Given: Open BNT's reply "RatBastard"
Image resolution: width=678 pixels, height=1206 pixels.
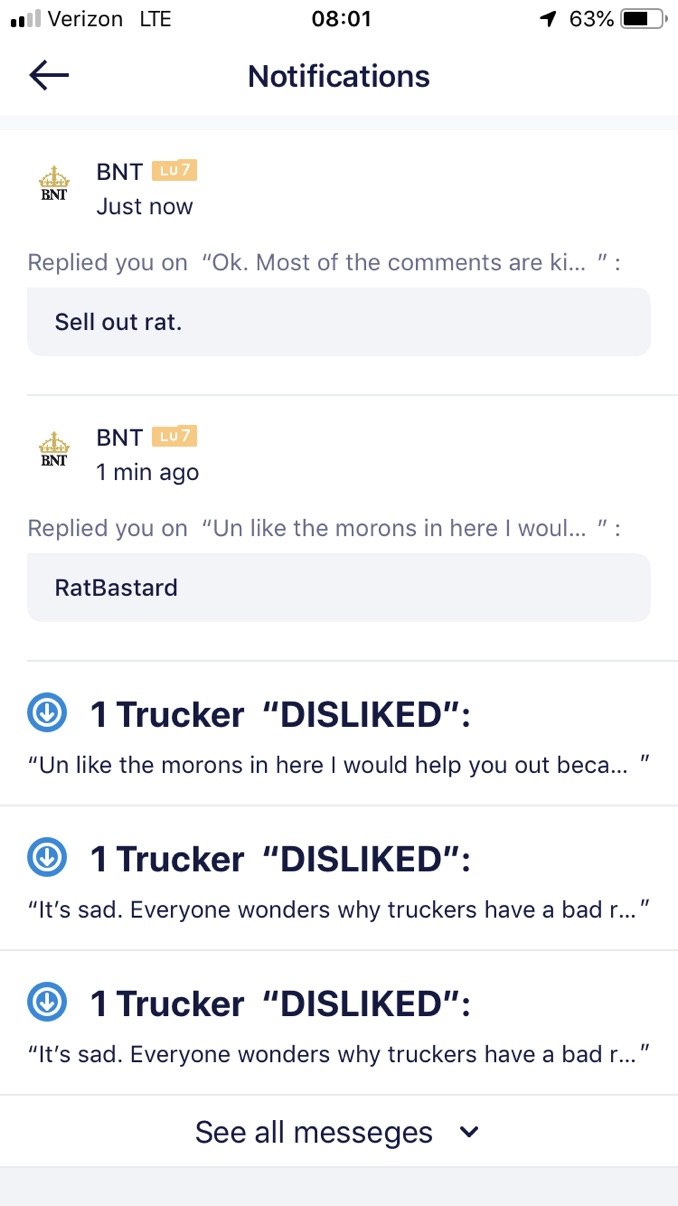Looking at the screenshot, I should point(338,588).
